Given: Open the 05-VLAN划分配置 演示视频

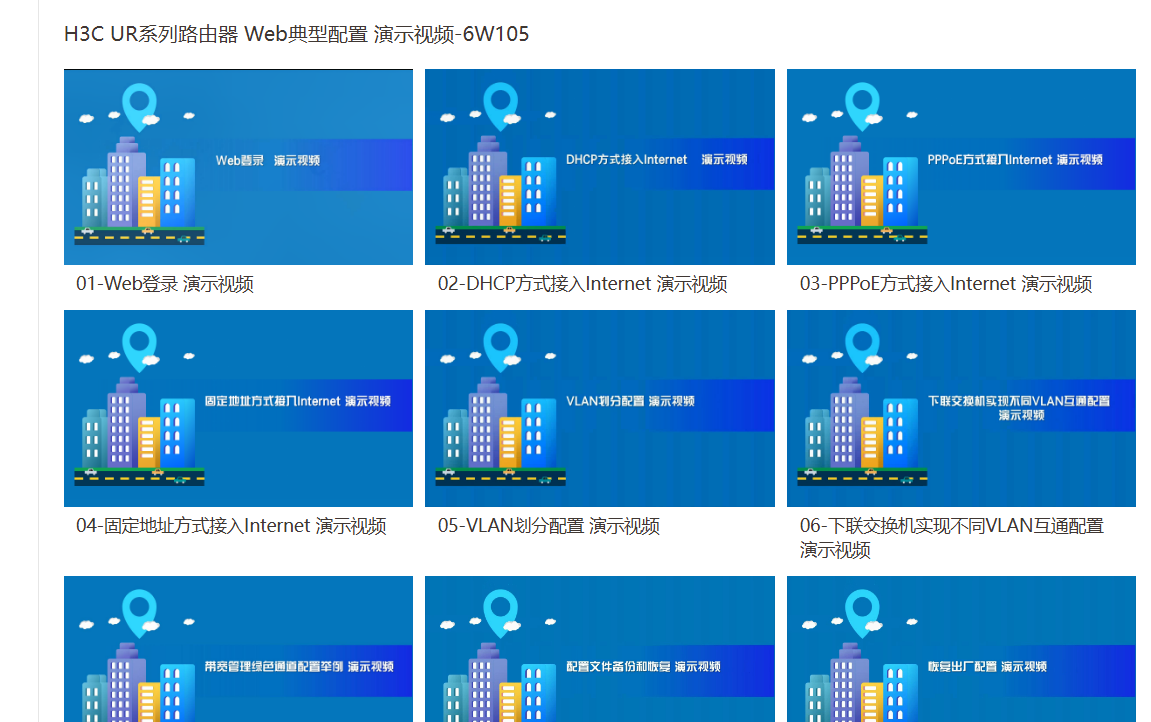Looking at the screenshot, I should click(x=599, y=408).
